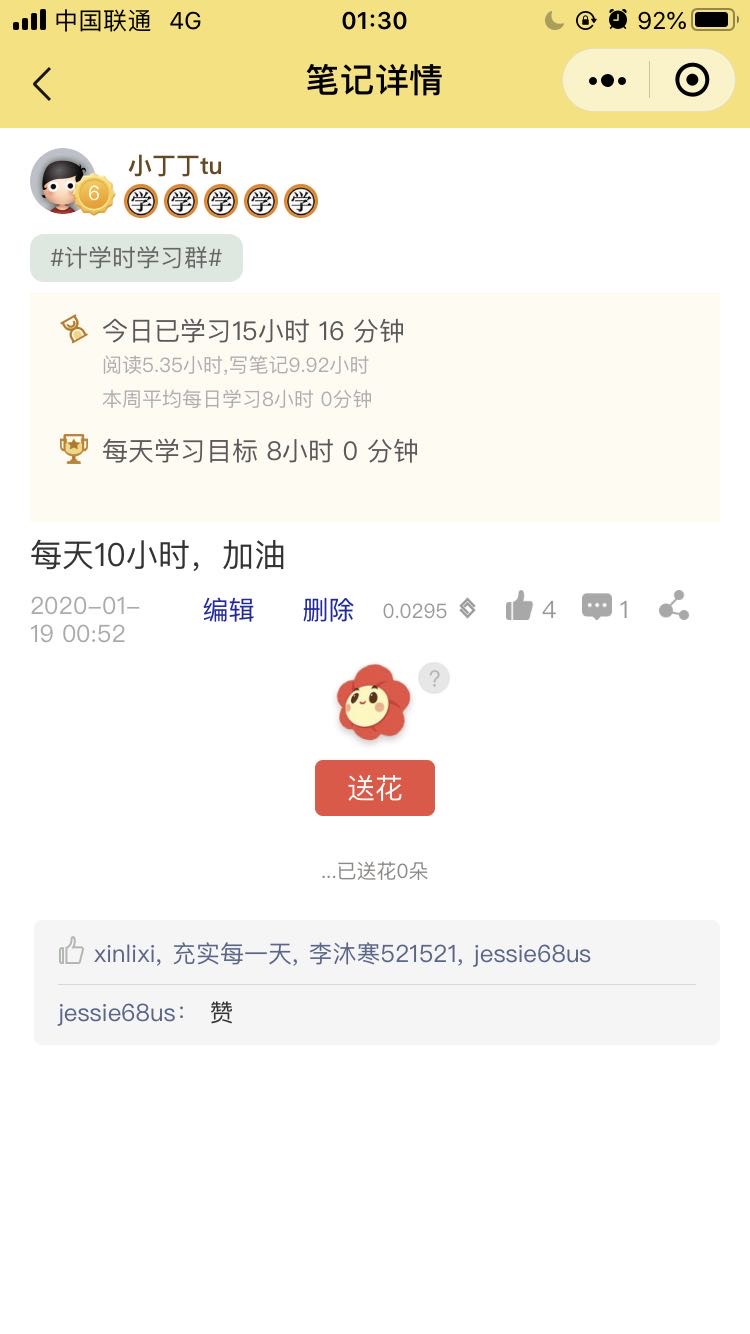Open the question mark help beside the flower
Image resolution: width=750 pixels, height=1334 pixels.
coord(434,679)
